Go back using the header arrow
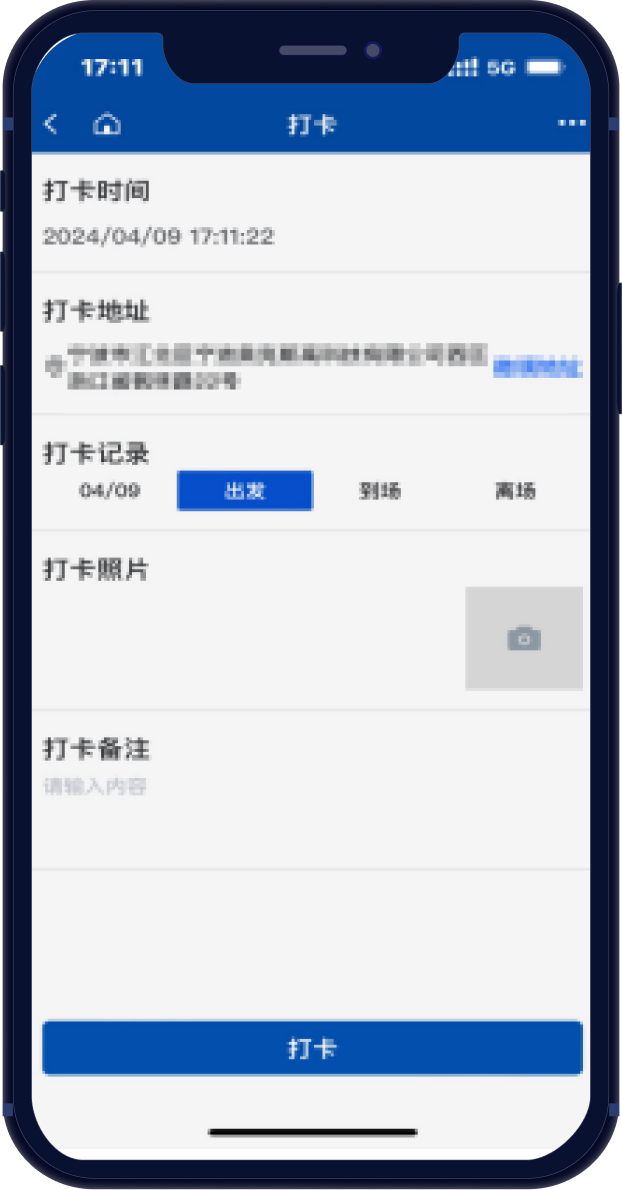The image size is (622, 1190). tap(52, 124)
